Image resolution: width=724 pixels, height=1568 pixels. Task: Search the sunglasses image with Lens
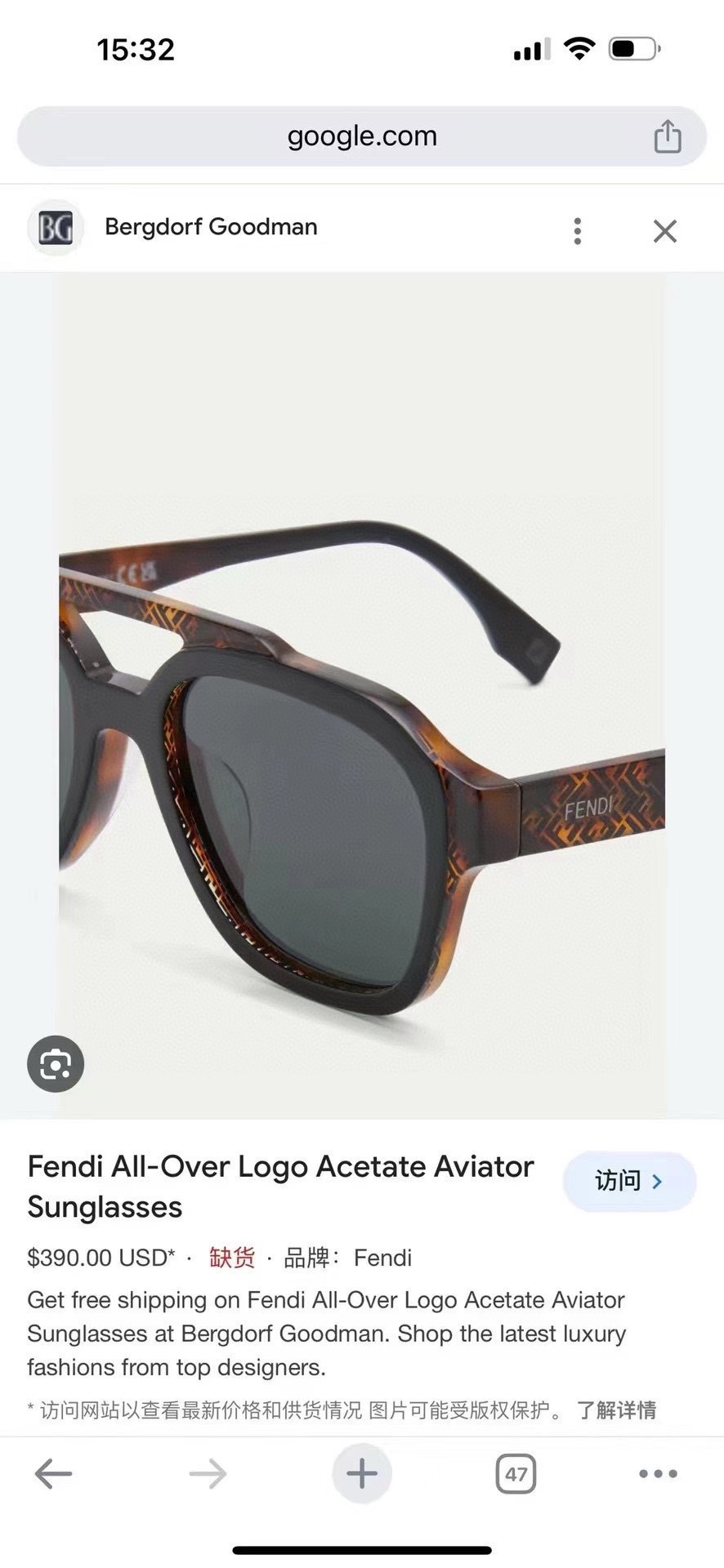(56, 1064)
